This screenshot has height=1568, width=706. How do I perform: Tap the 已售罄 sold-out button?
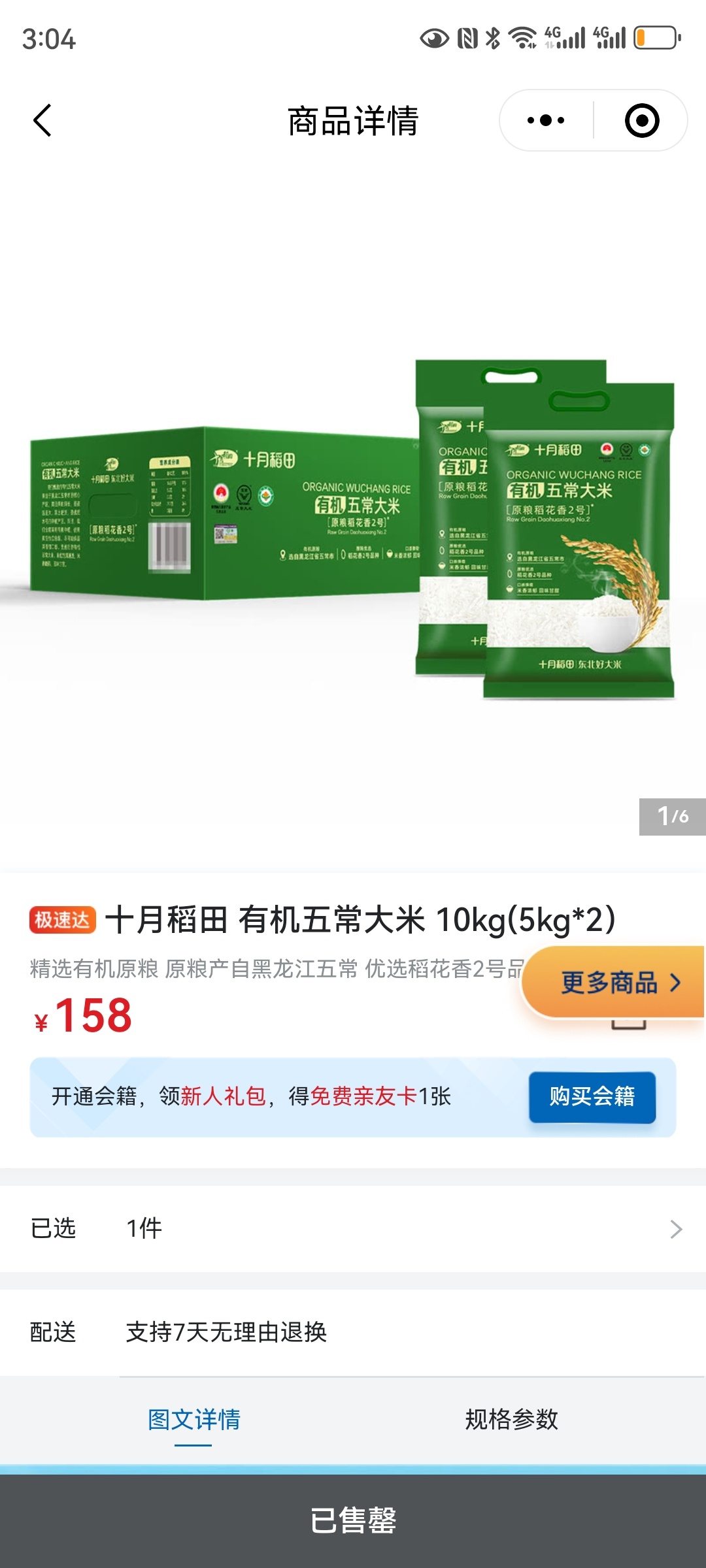click(x=353, y=1520)
